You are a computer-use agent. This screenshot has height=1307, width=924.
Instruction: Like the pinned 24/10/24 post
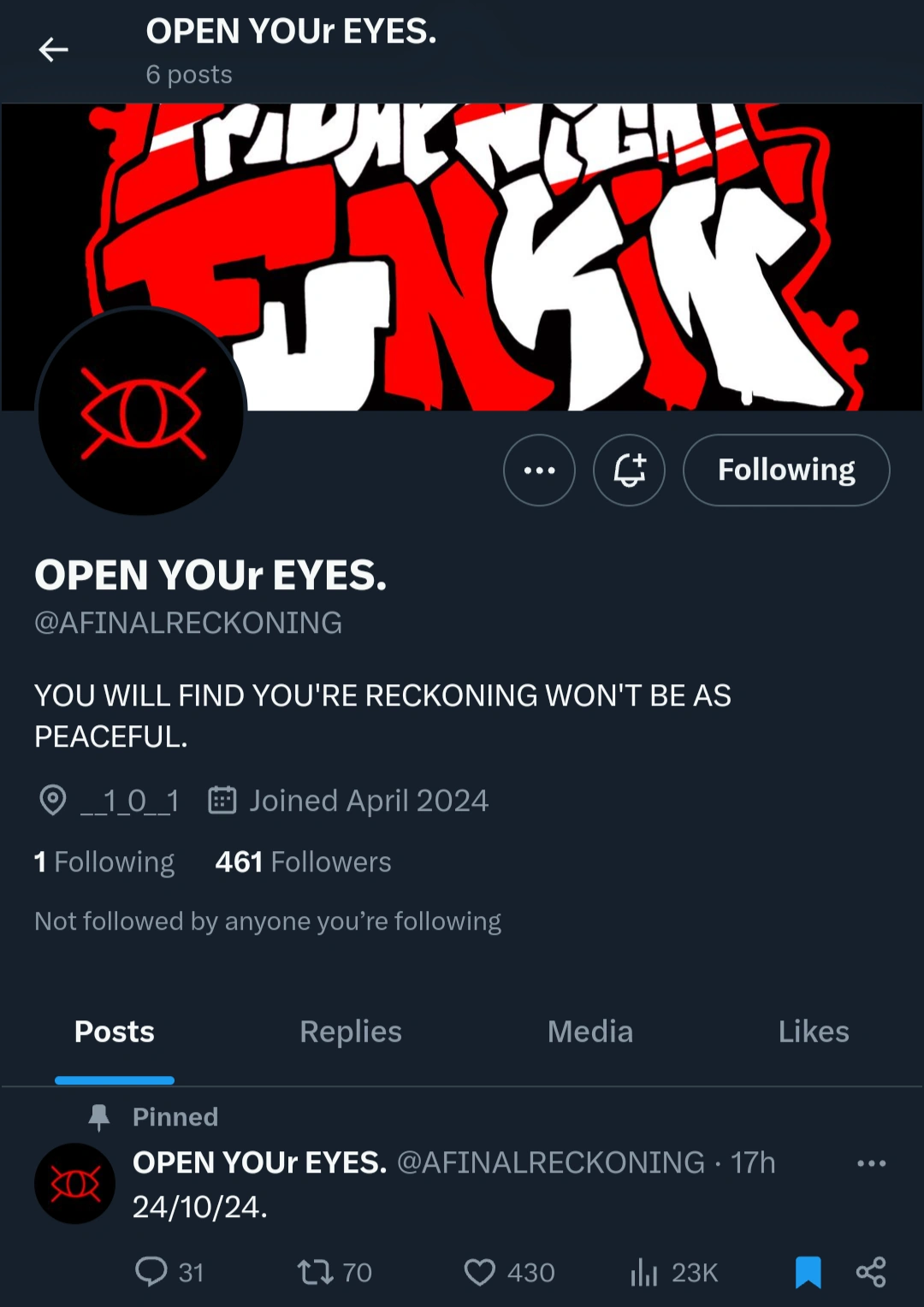(x=480, y=1272)
